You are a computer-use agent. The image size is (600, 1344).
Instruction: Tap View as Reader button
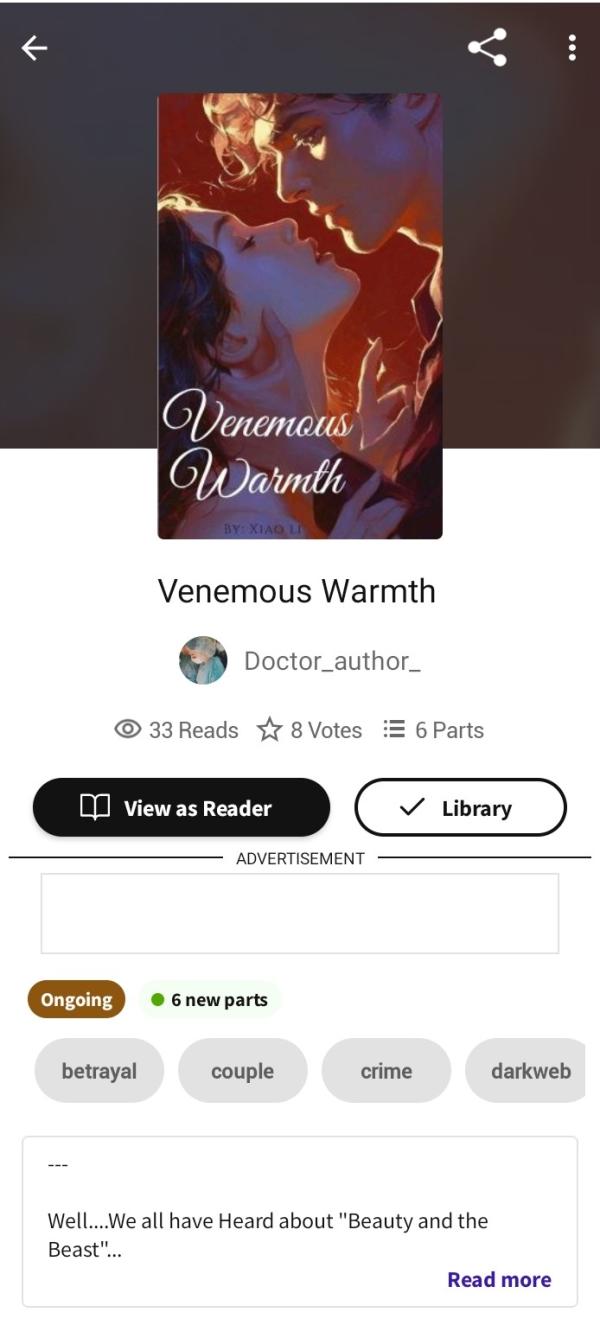point(181,808)
